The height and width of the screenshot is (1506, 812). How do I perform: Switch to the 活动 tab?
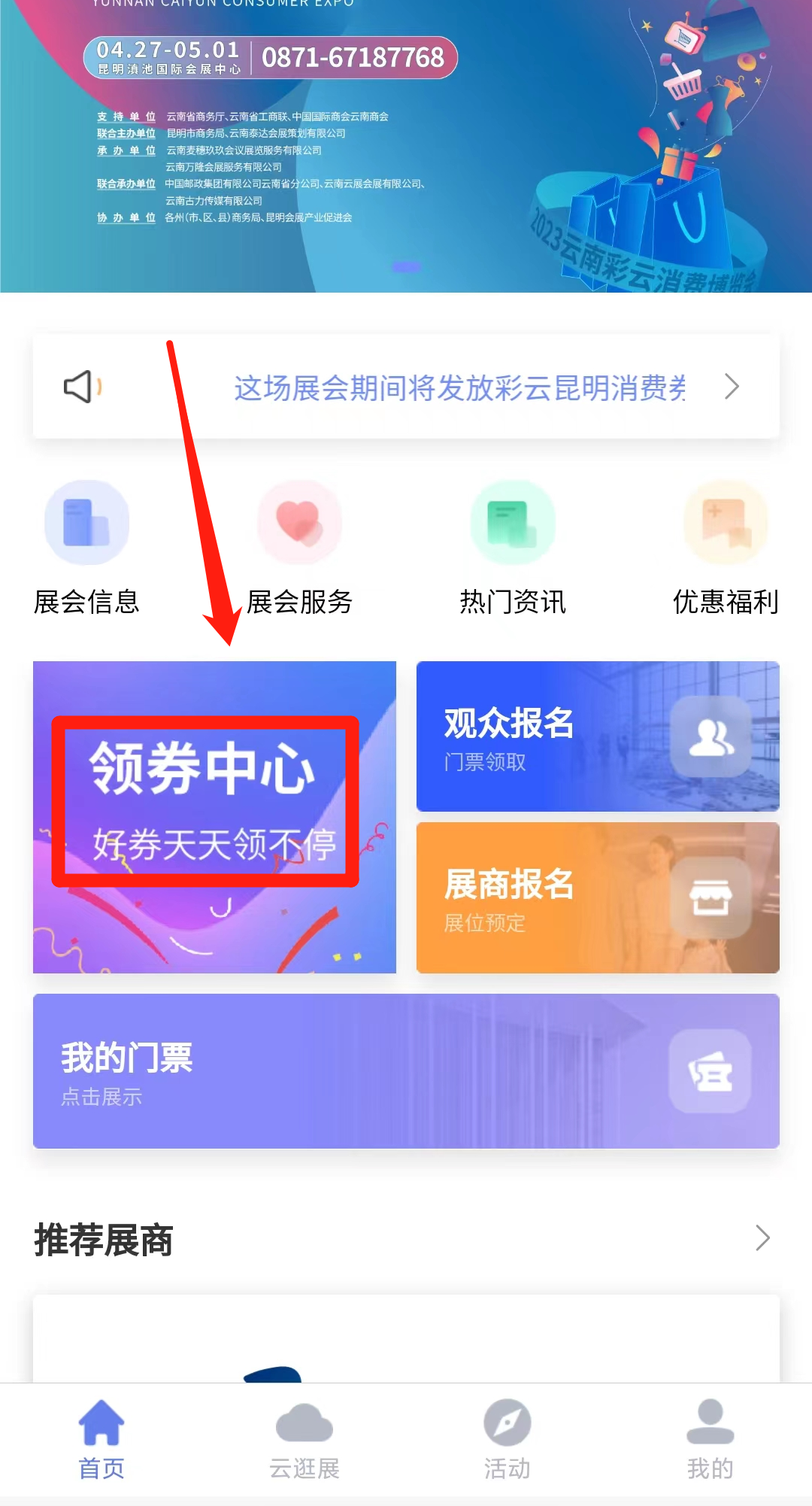507,1440
